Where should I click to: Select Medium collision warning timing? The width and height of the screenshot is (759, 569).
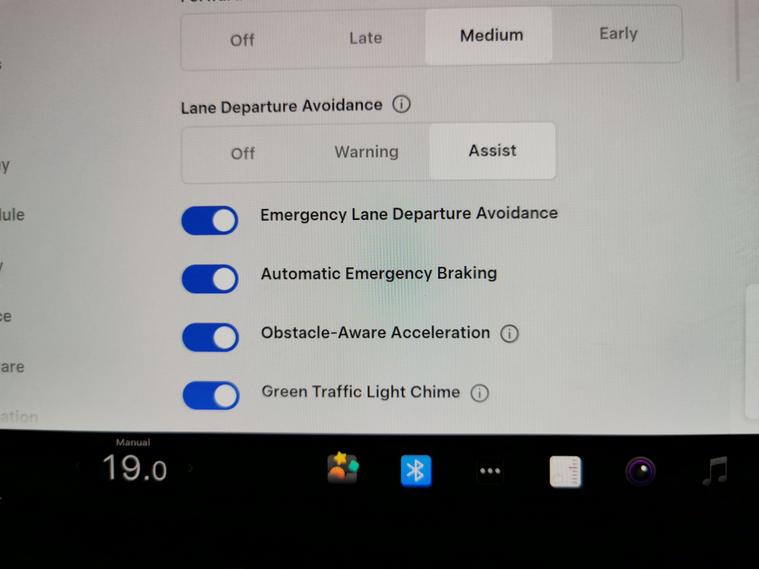pyautogui.click(x=491, y=36)
